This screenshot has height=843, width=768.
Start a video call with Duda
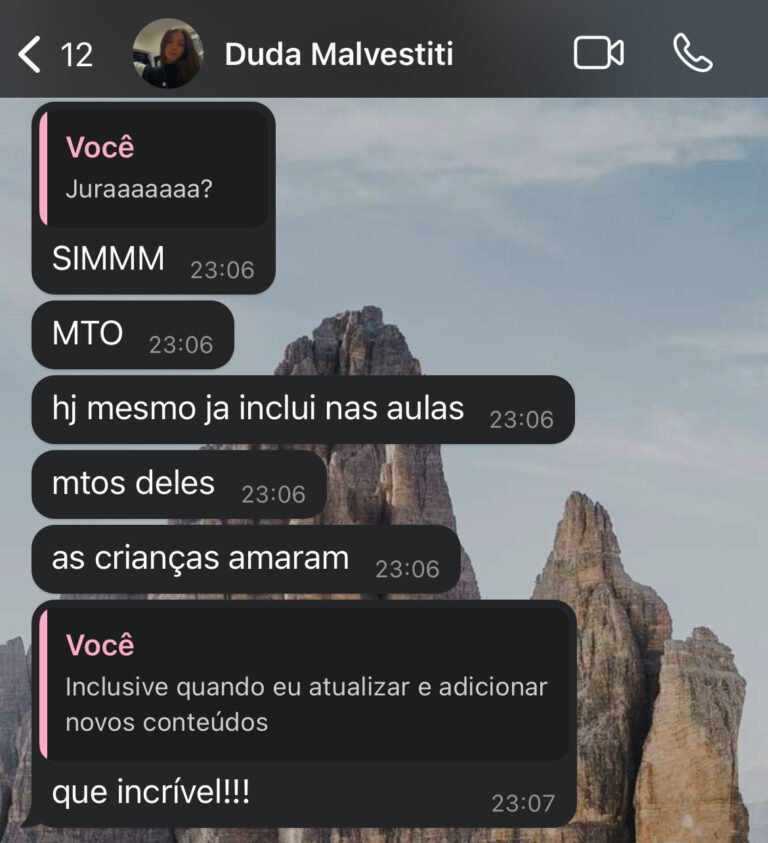598,54
